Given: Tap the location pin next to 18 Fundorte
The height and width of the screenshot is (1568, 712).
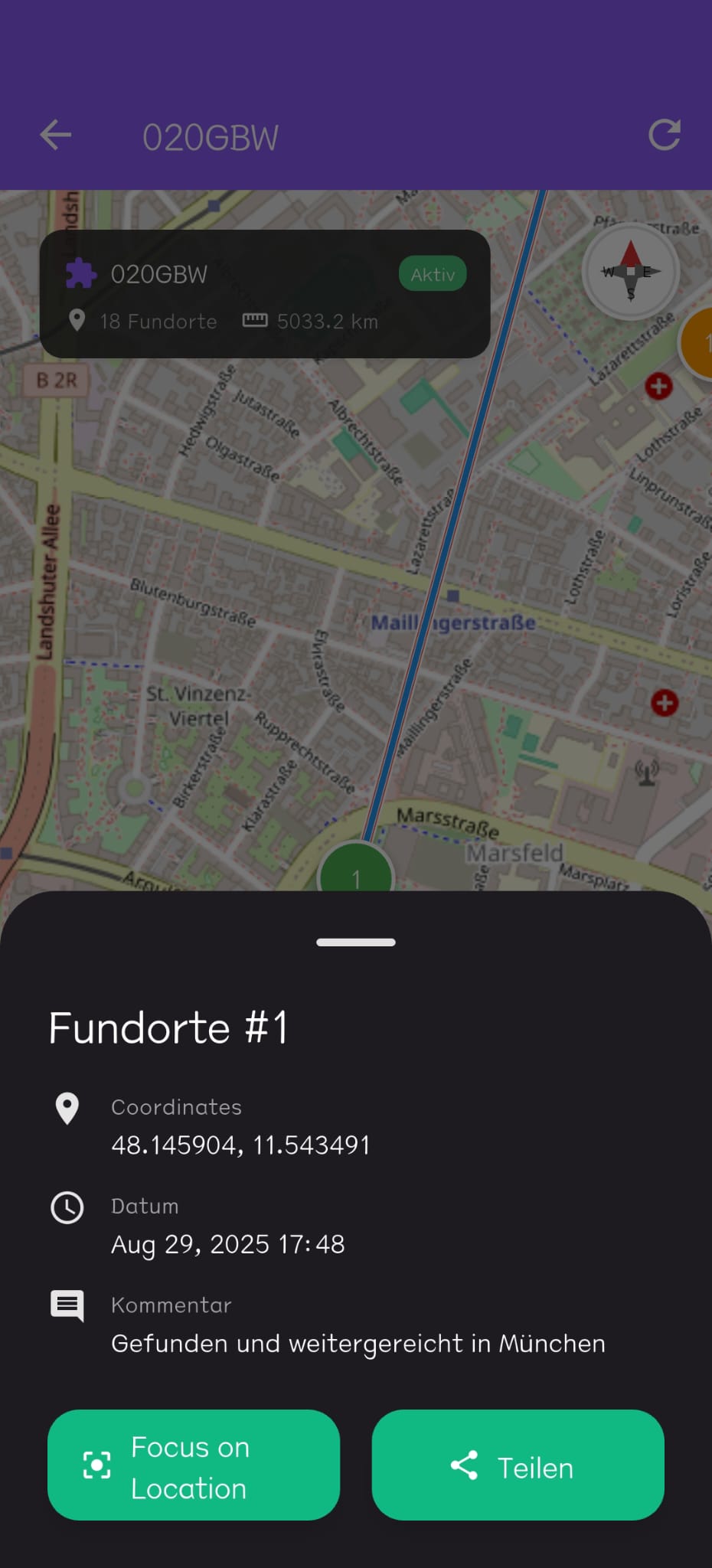Looking at the screenshot, I should tap(79, 321).
